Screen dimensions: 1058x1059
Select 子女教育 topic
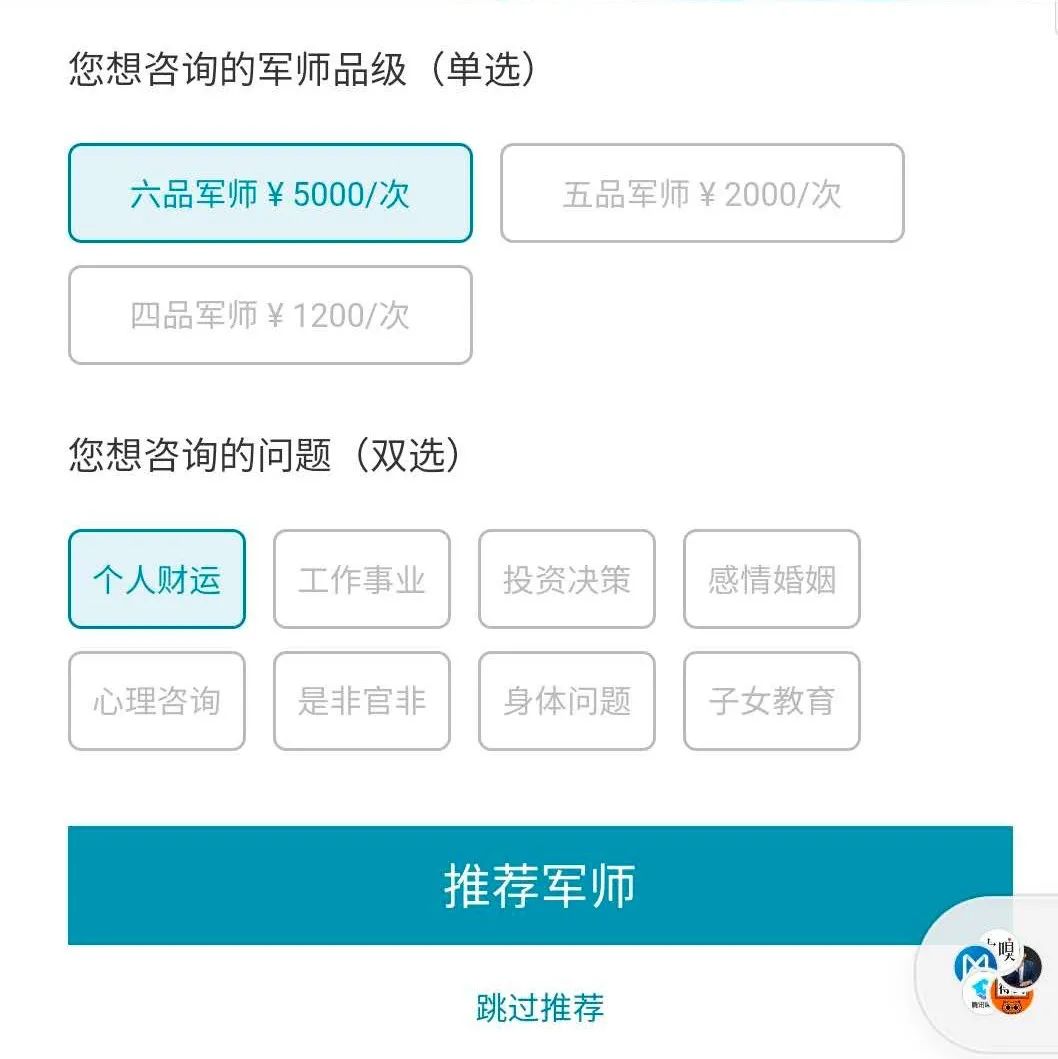pyautogui.click(x=772, y=701)
